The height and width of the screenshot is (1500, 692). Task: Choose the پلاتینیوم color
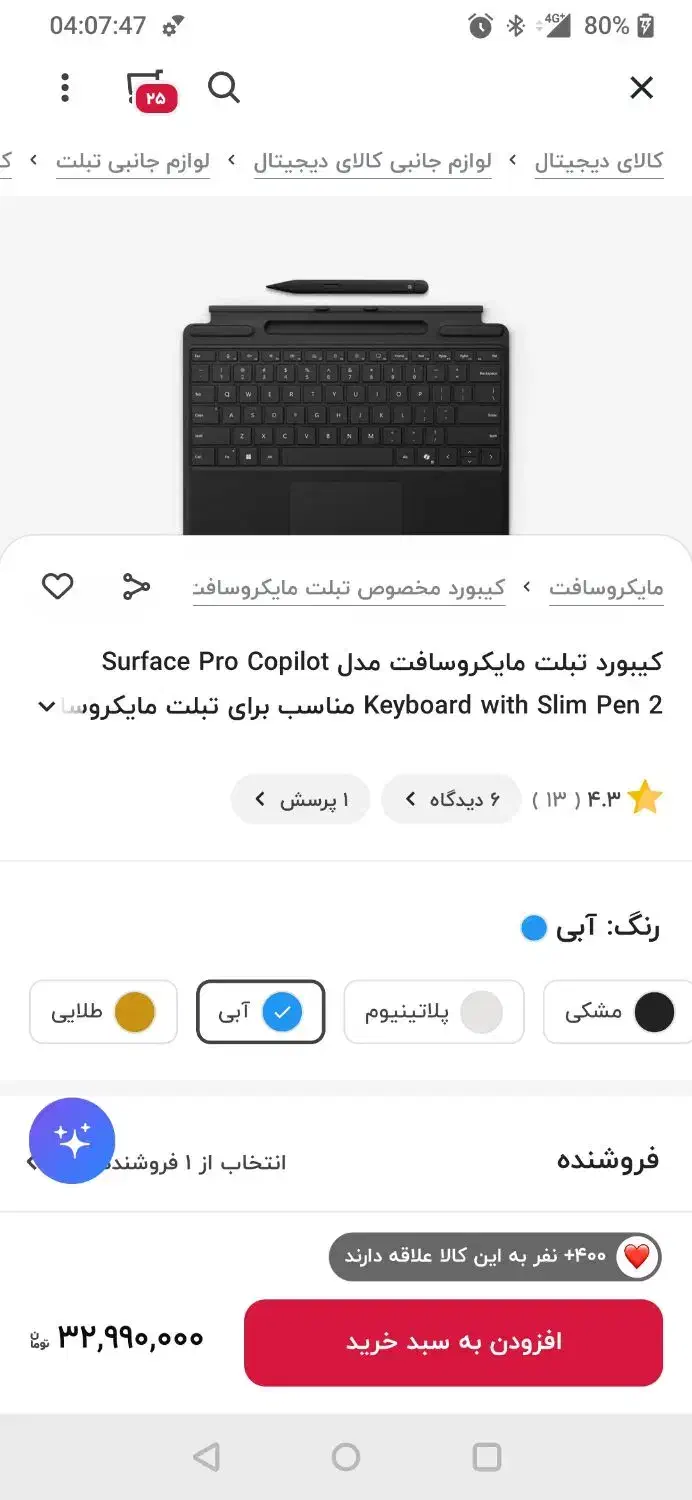434,1012
